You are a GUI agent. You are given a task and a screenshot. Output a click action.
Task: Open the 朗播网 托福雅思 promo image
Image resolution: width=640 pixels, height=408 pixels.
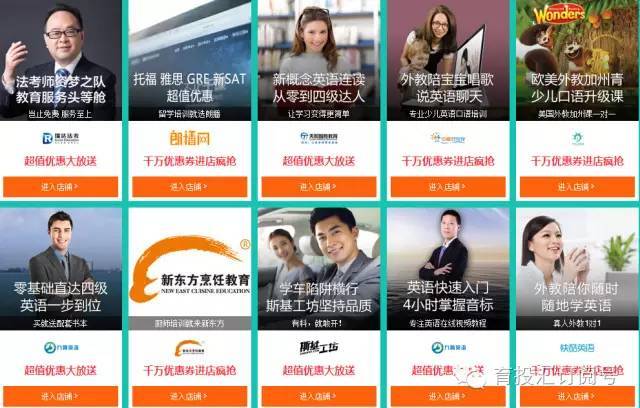tap(190, 55)
